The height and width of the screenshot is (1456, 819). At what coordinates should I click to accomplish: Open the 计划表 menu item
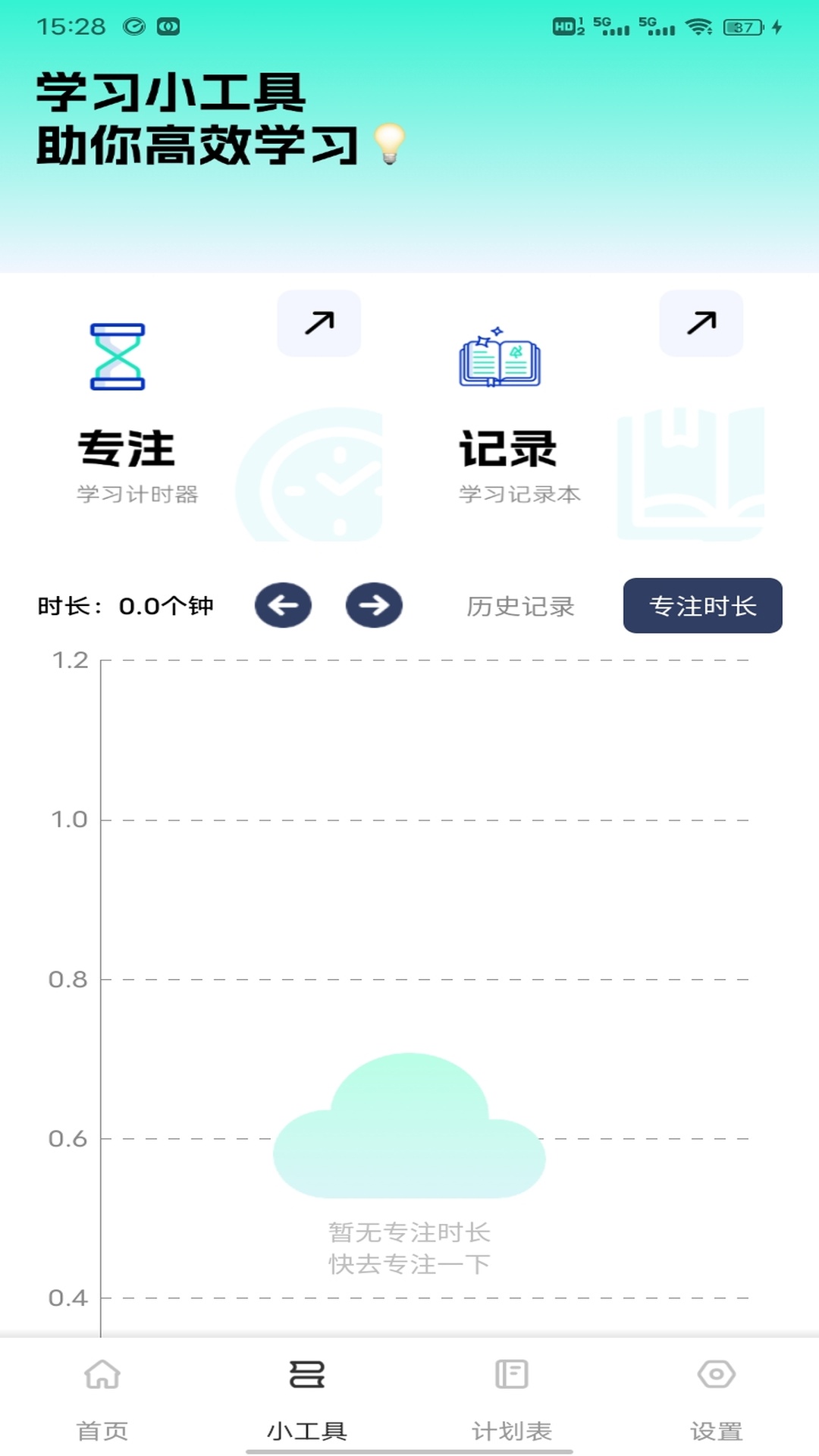tap(512, 1429)
